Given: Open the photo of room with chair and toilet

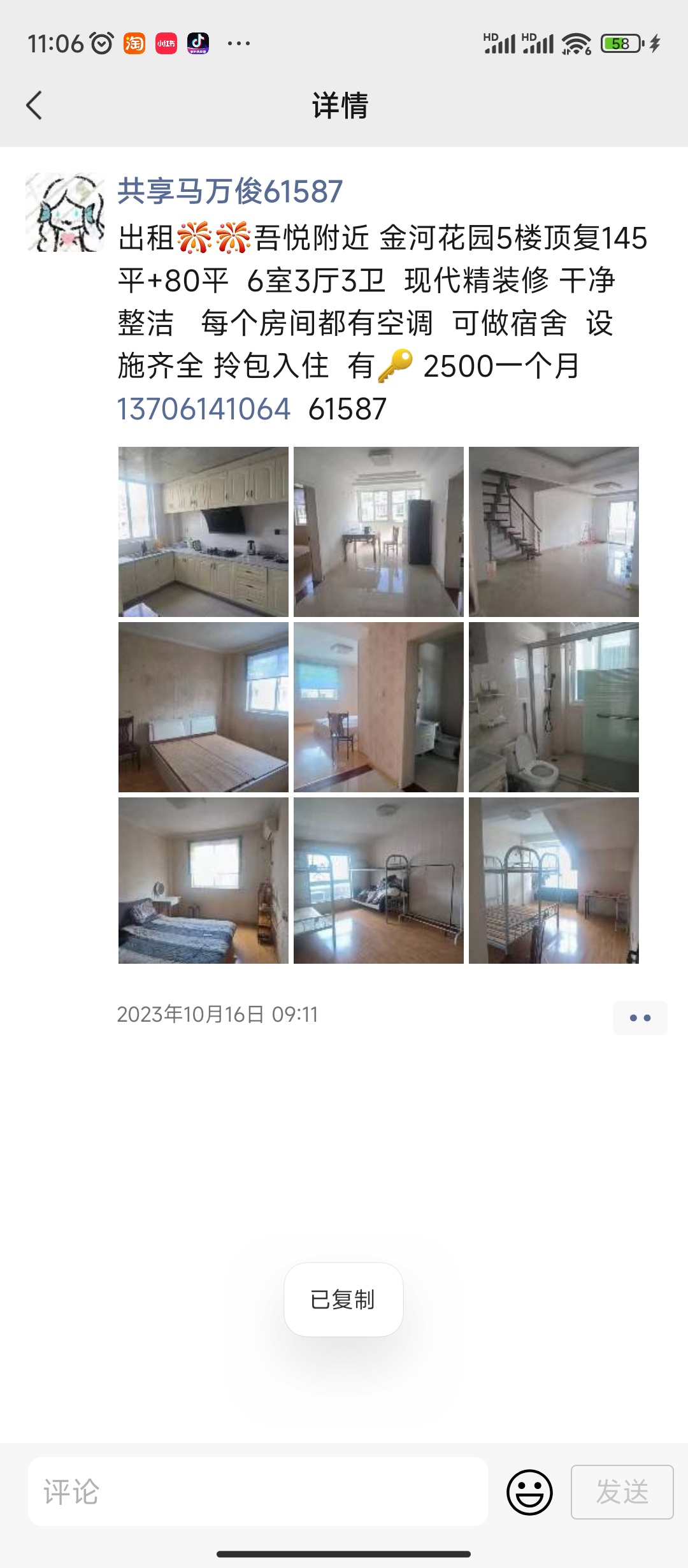Looking at the screenshot, I should (378, 707).
